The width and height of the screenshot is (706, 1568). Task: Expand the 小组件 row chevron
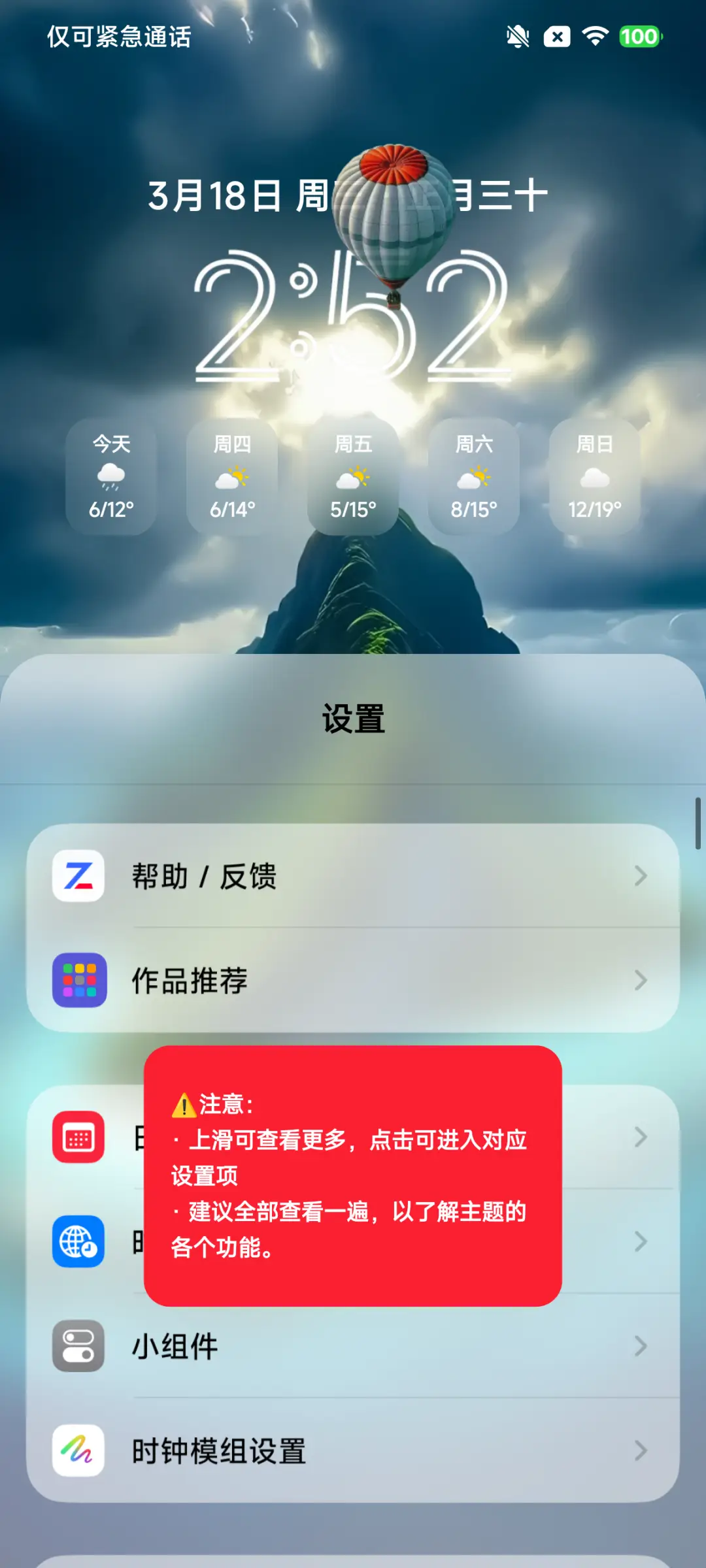641,1347
